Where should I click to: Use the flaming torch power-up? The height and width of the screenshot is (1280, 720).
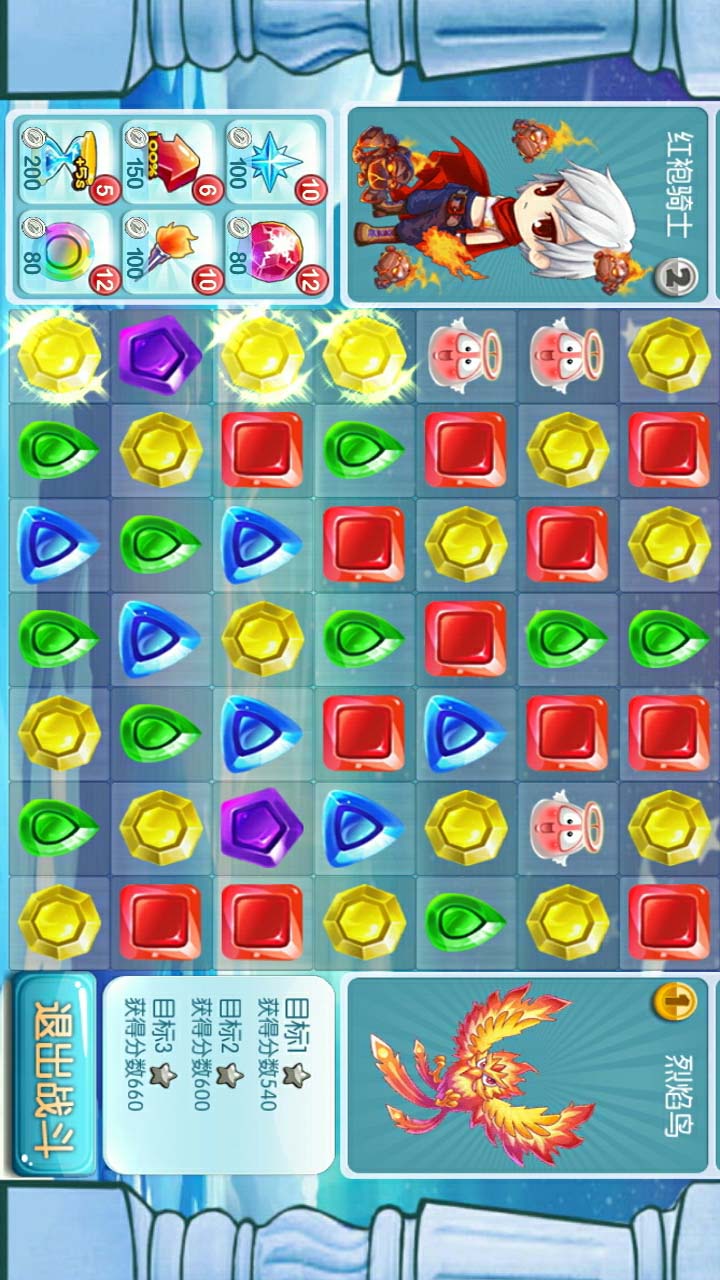[168, 252]
